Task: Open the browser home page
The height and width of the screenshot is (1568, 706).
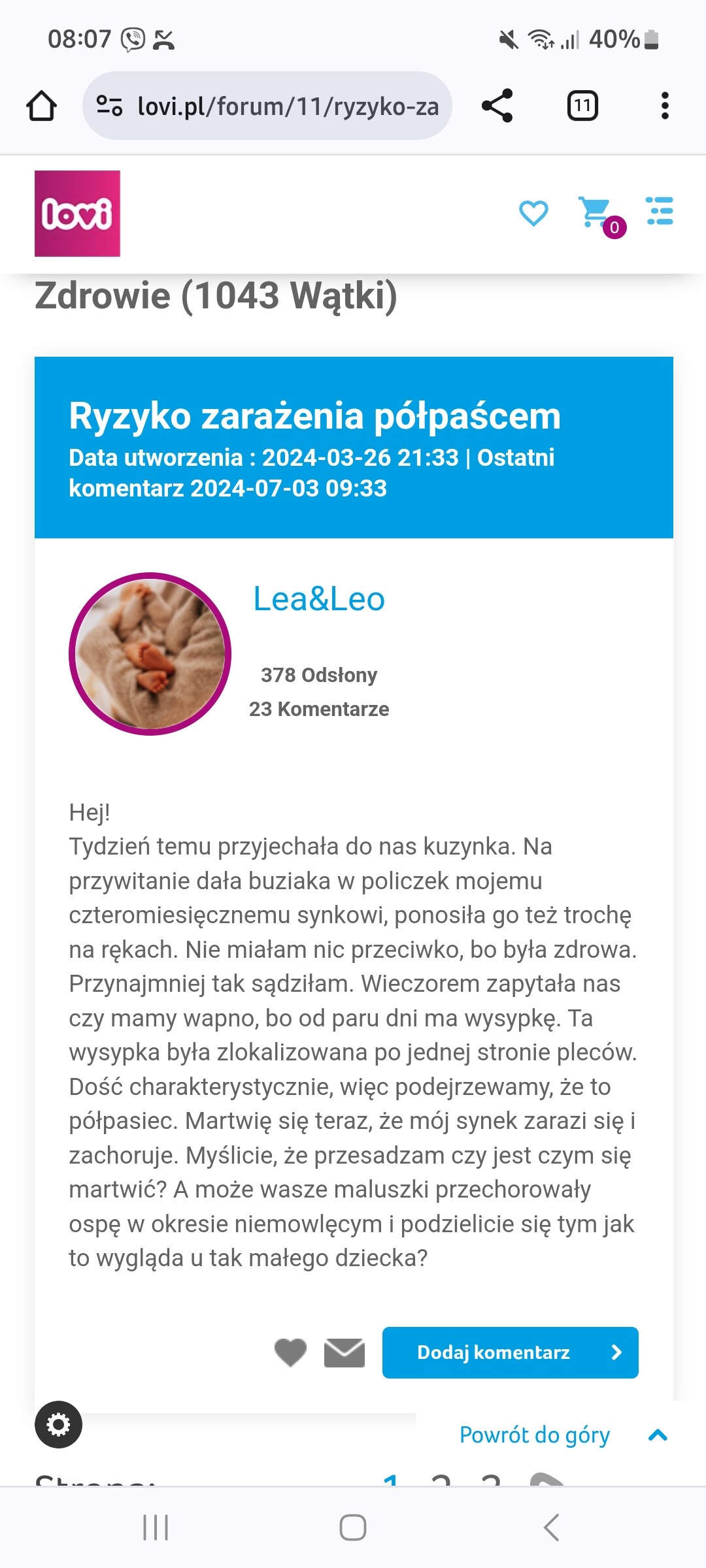Action: 41,106
